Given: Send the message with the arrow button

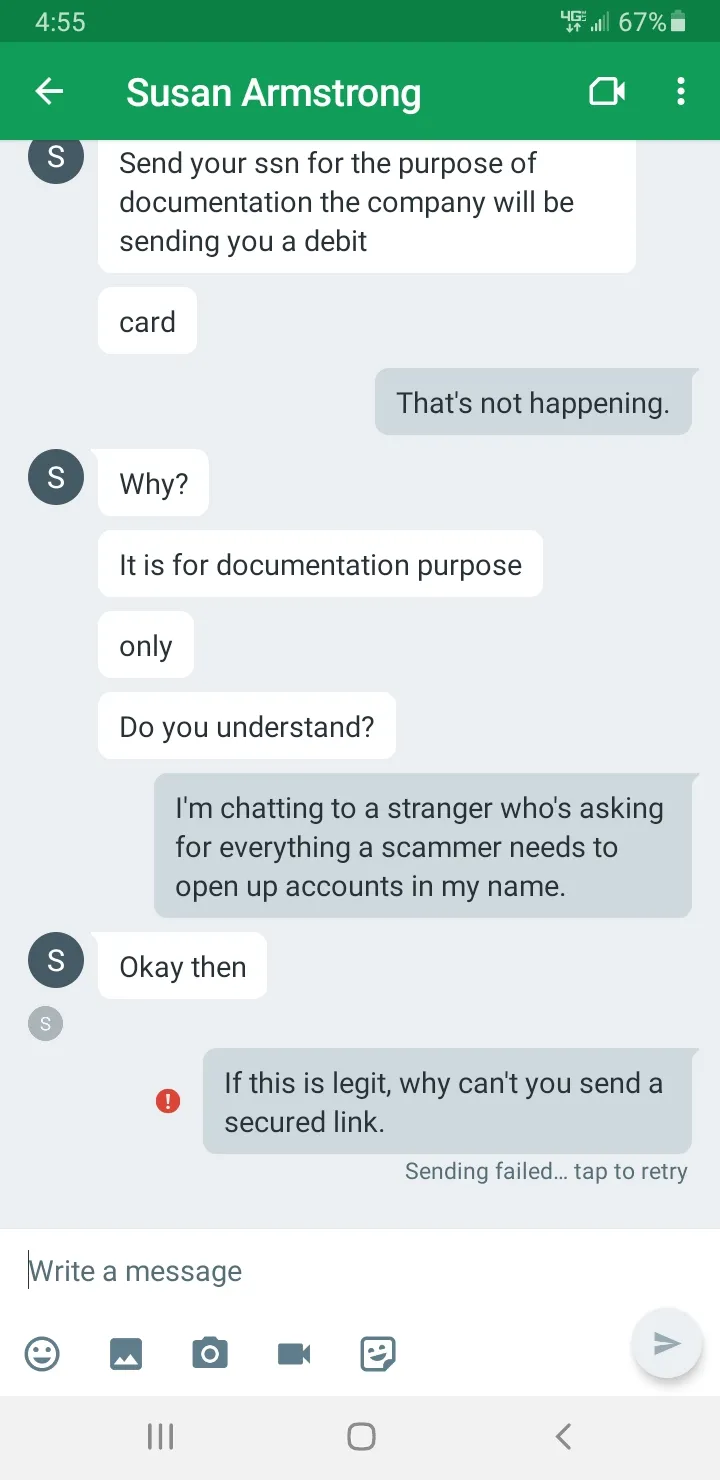Looking at the screenshot, I should [x=667, y=1343].
